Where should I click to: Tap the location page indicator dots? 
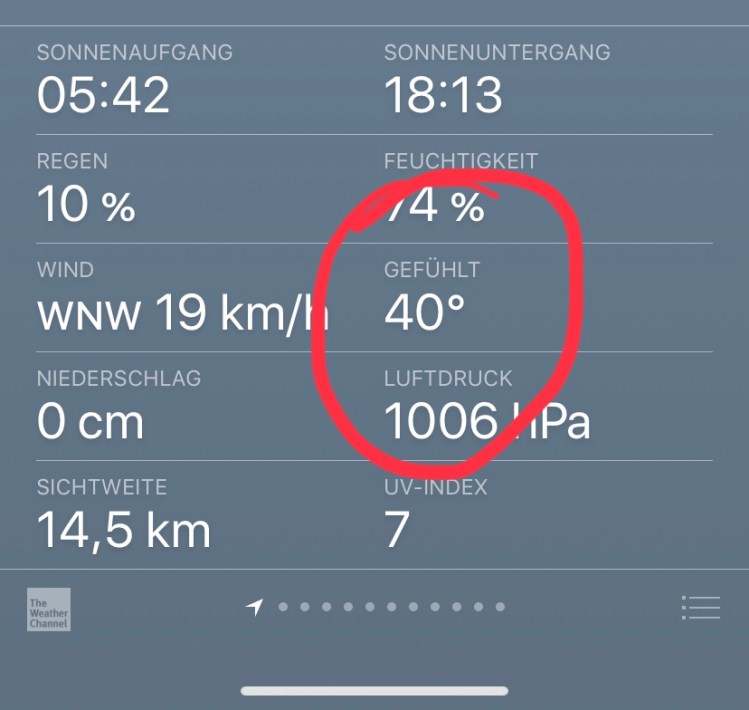(380, 606)
